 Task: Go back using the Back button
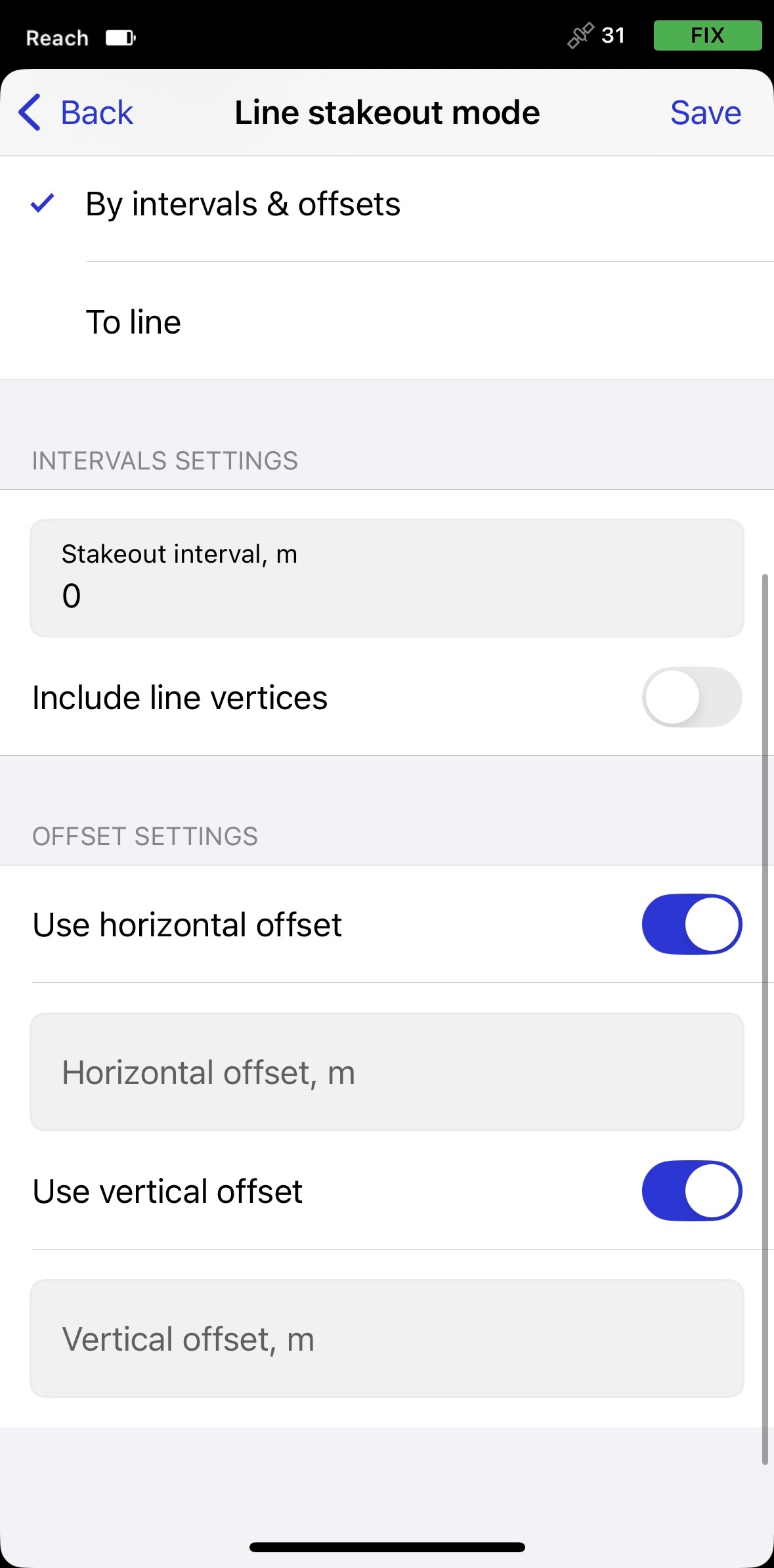click(76, 112)
